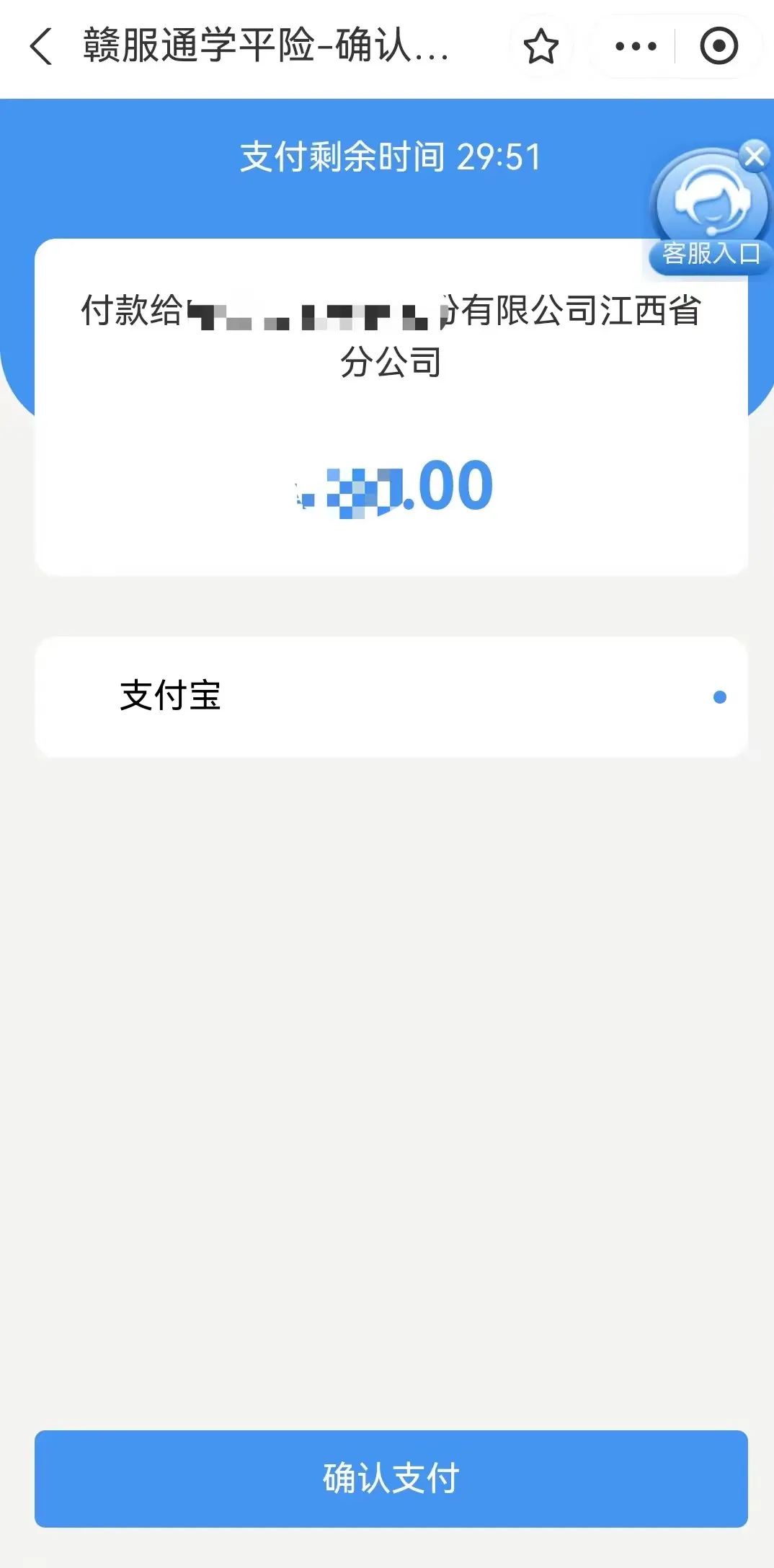The width and height of the screenshot is (774, 1568).
Task: Go back using the top-left arrow
Action: pyautogui.click(x=42, y=46)
